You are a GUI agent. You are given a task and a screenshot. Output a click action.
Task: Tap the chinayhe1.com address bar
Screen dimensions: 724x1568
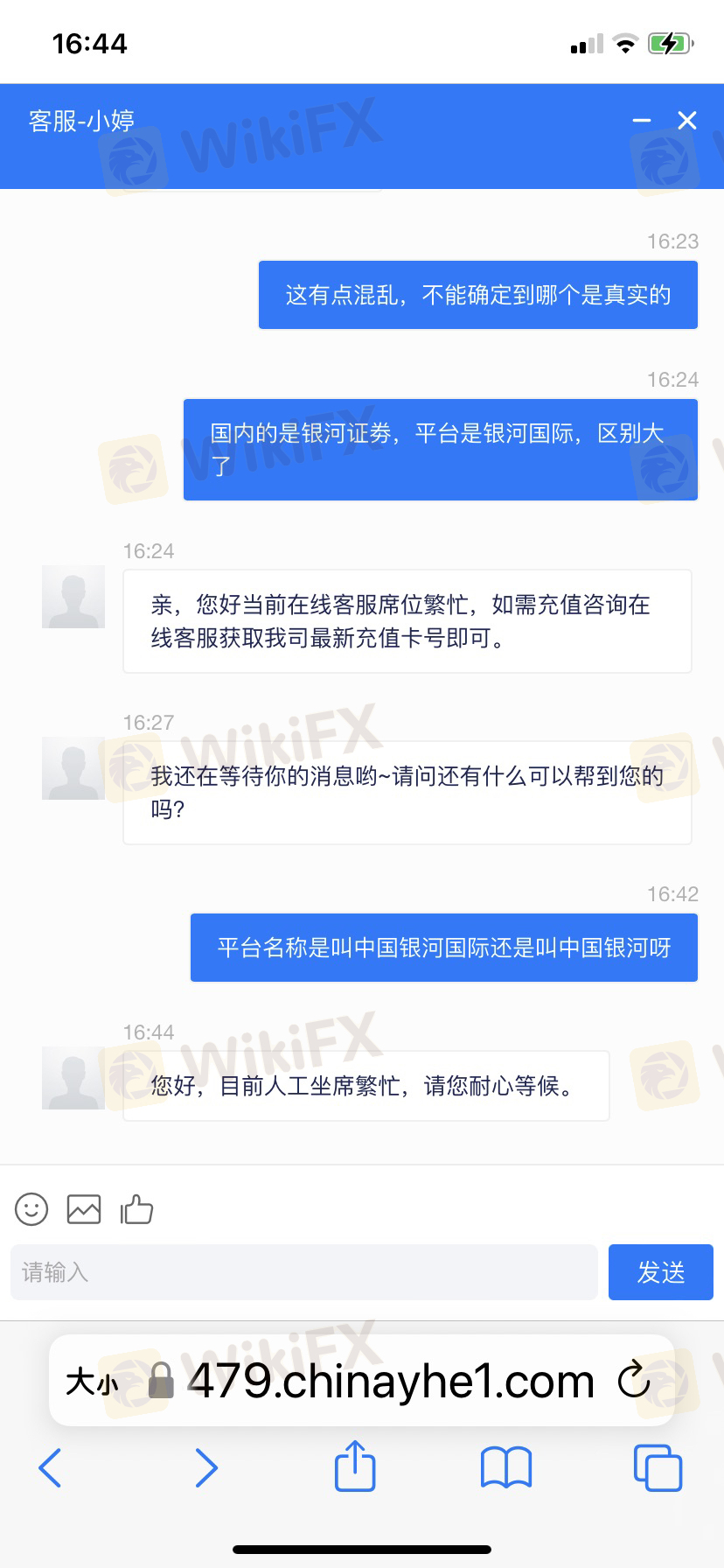coord(392,1382)
